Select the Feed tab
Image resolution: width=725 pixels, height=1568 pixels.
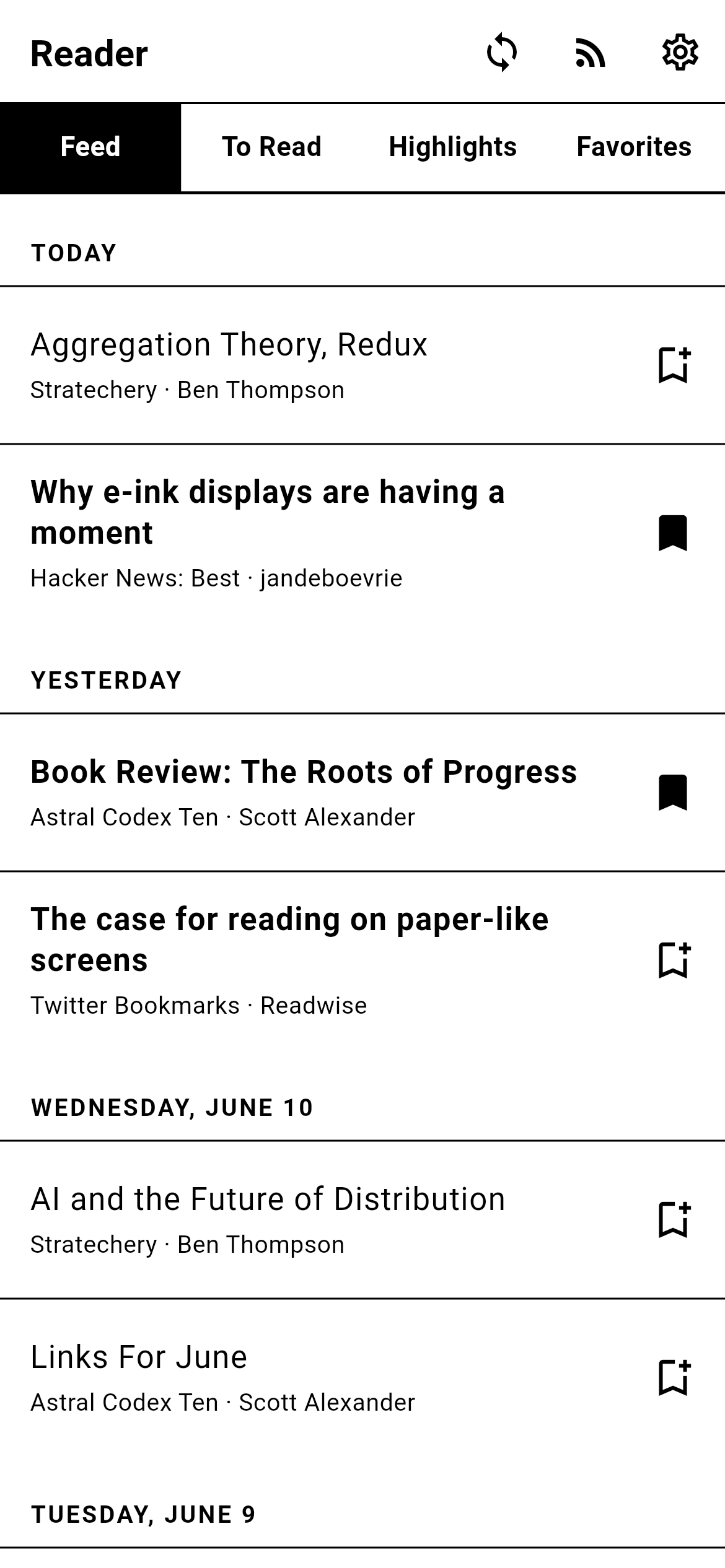point(90,147)
